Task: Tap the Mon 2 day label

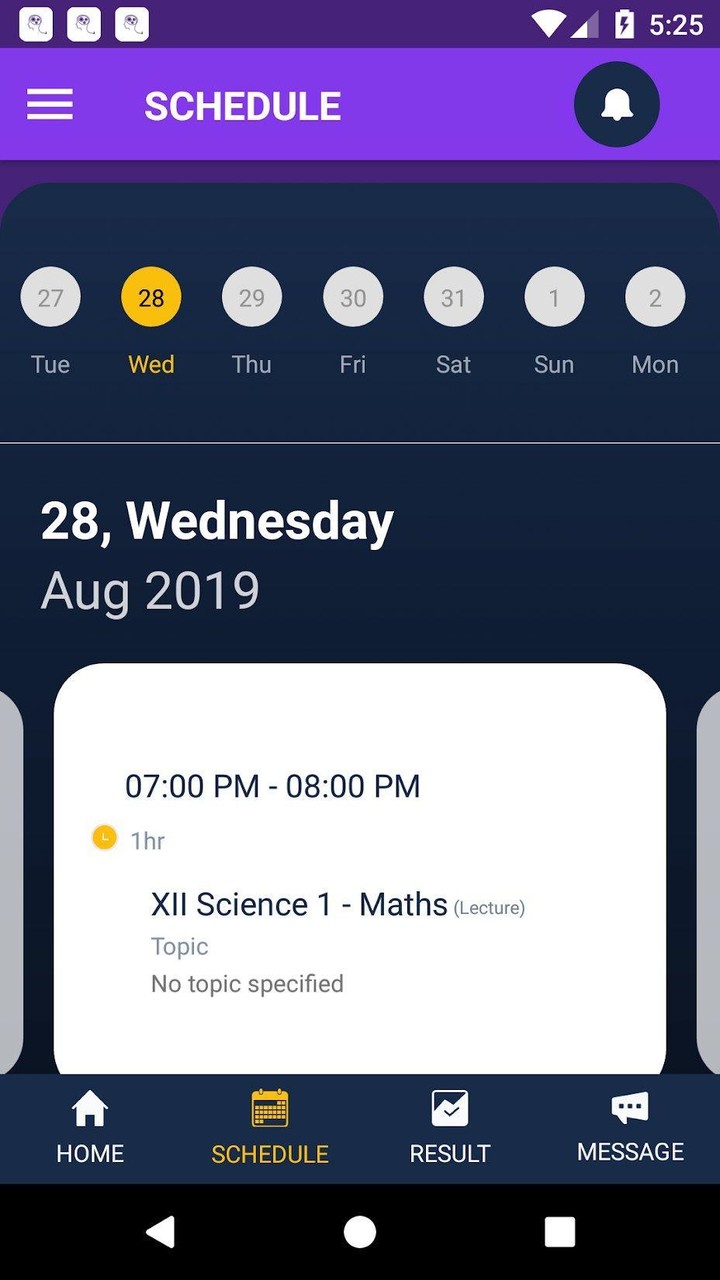Action: (x=654, y=364)
